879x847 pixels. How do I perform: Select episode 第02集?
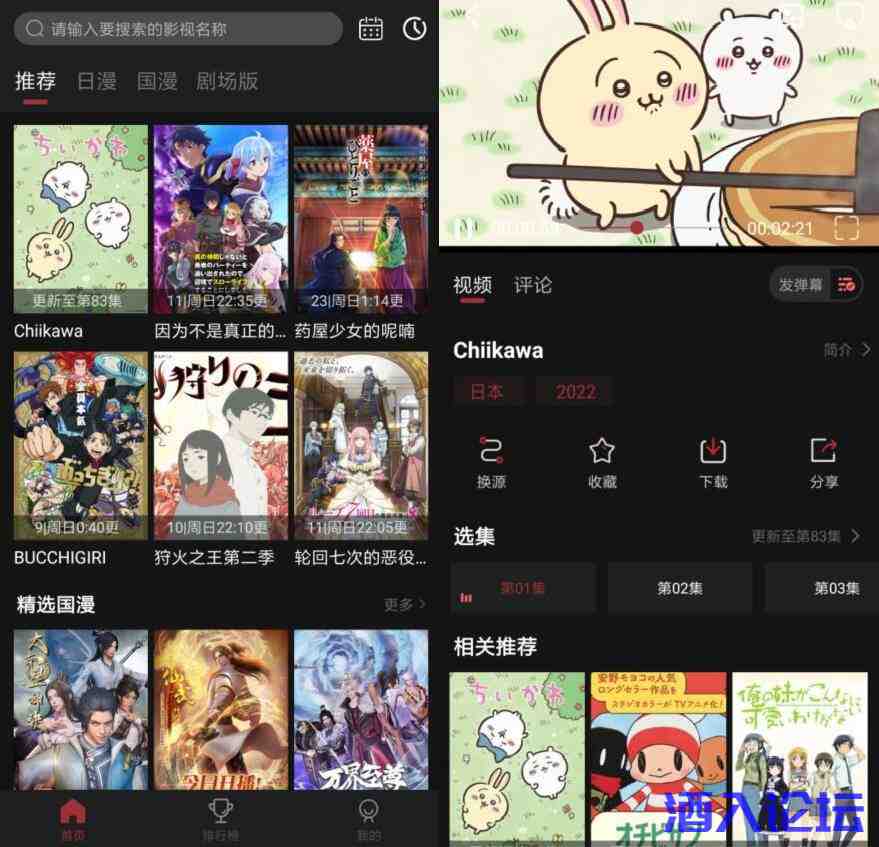pos(680,588)
